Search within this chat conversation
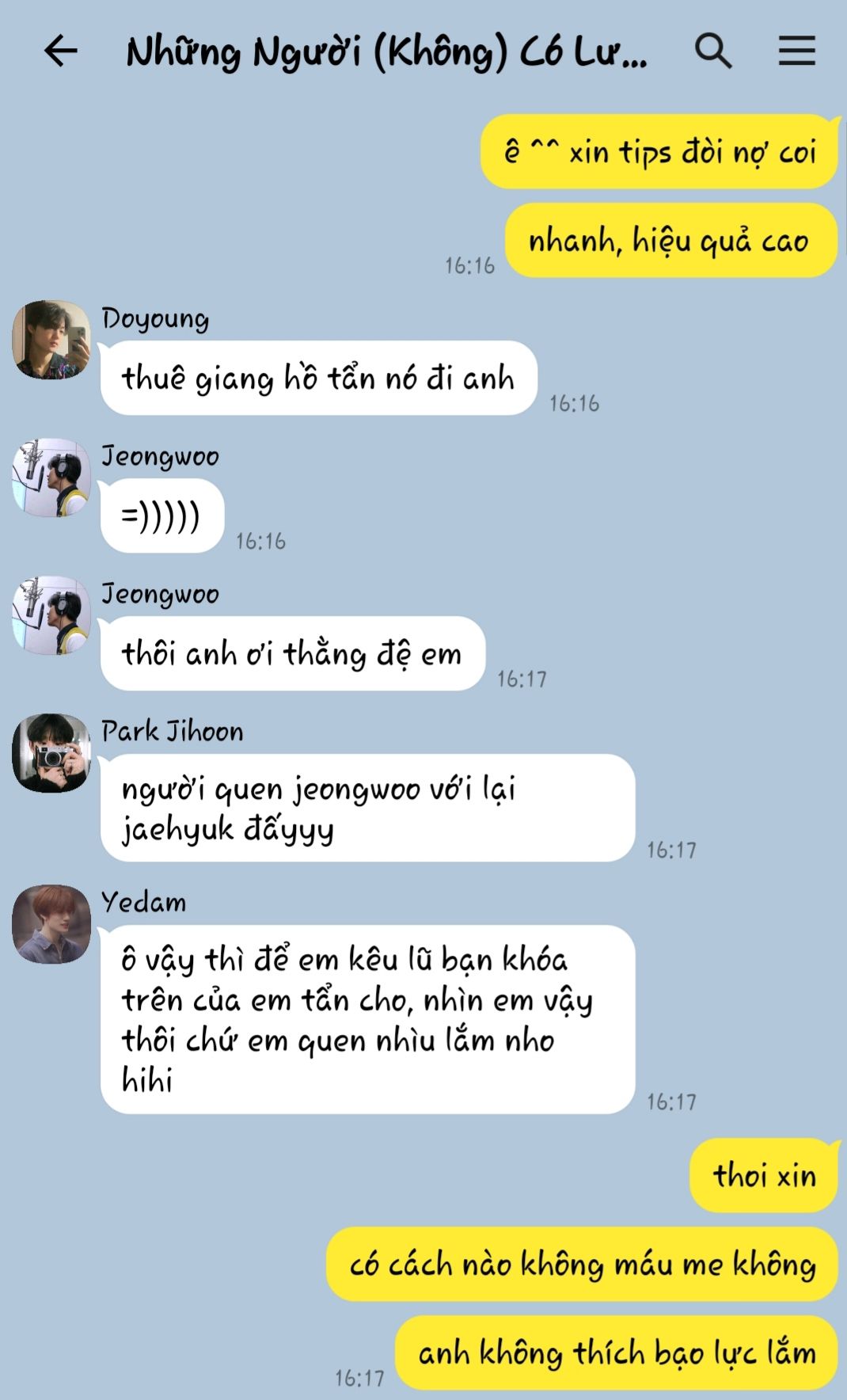This screenshot has height=1400, width=847. [712, 52]
